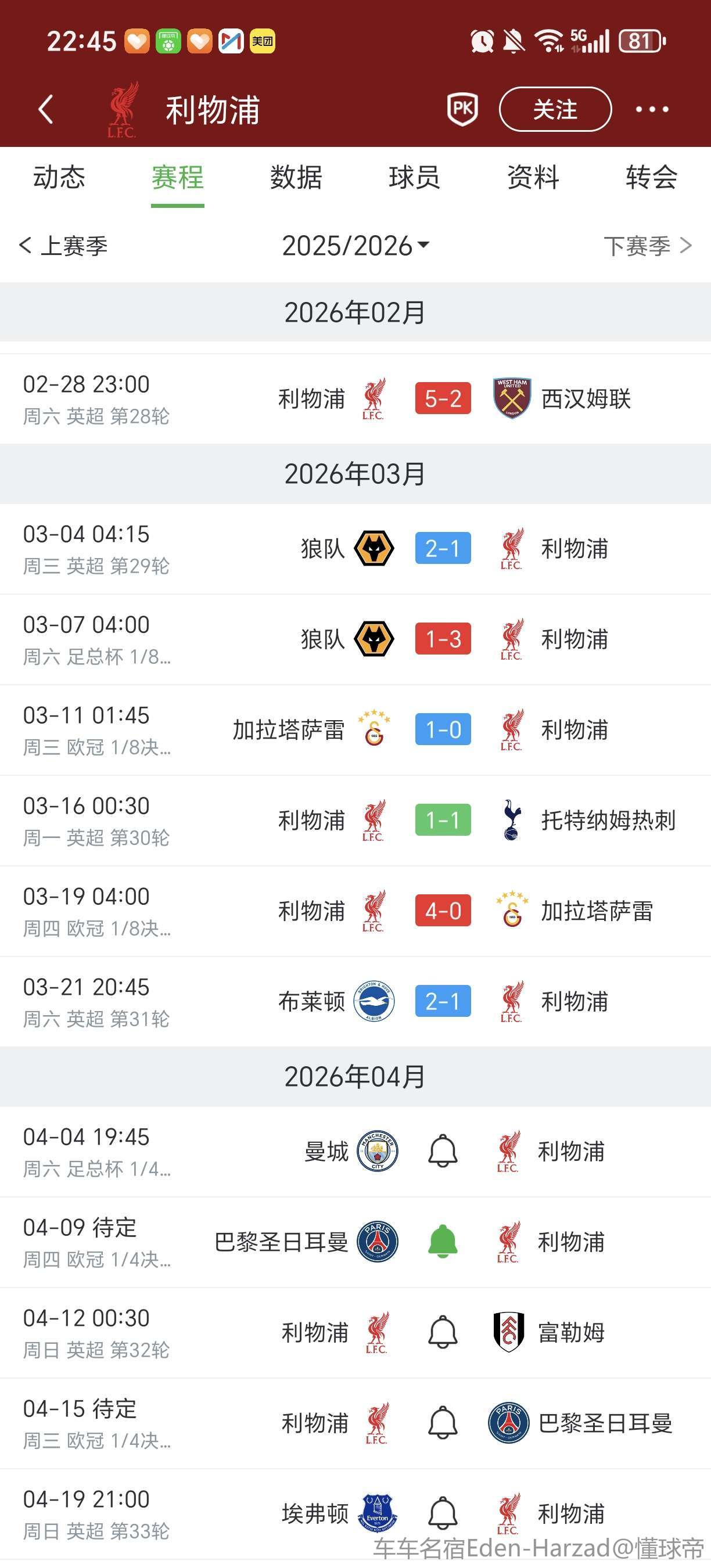Go back from the 利物浦 team page
The width and height of the screenshot is (711, 1568).
click(46, 110)
